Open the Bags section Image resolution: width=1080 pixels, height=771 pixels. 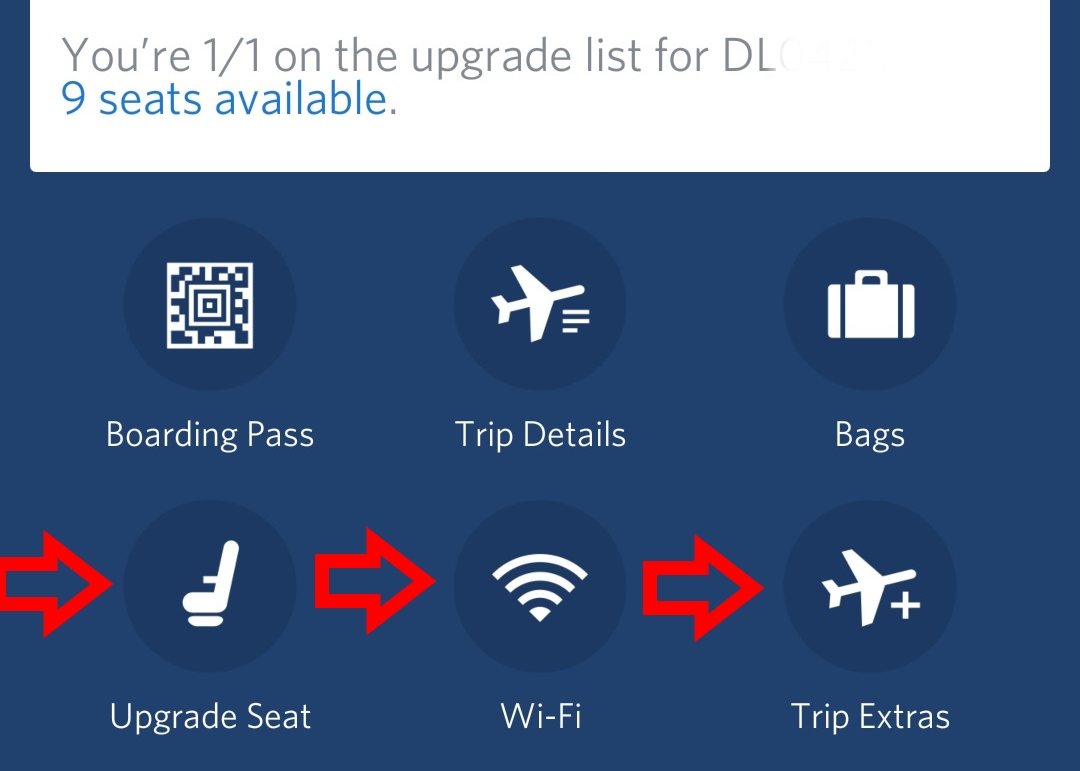click(870, 305)
